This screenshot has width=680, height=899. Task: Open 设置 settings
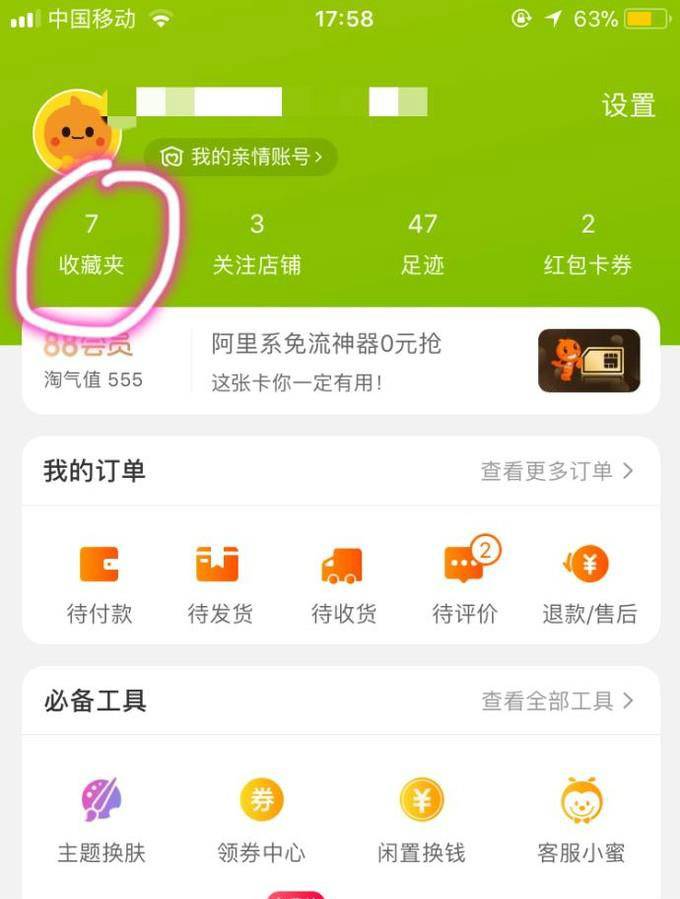pyautogui.click(x=628, y=105)
